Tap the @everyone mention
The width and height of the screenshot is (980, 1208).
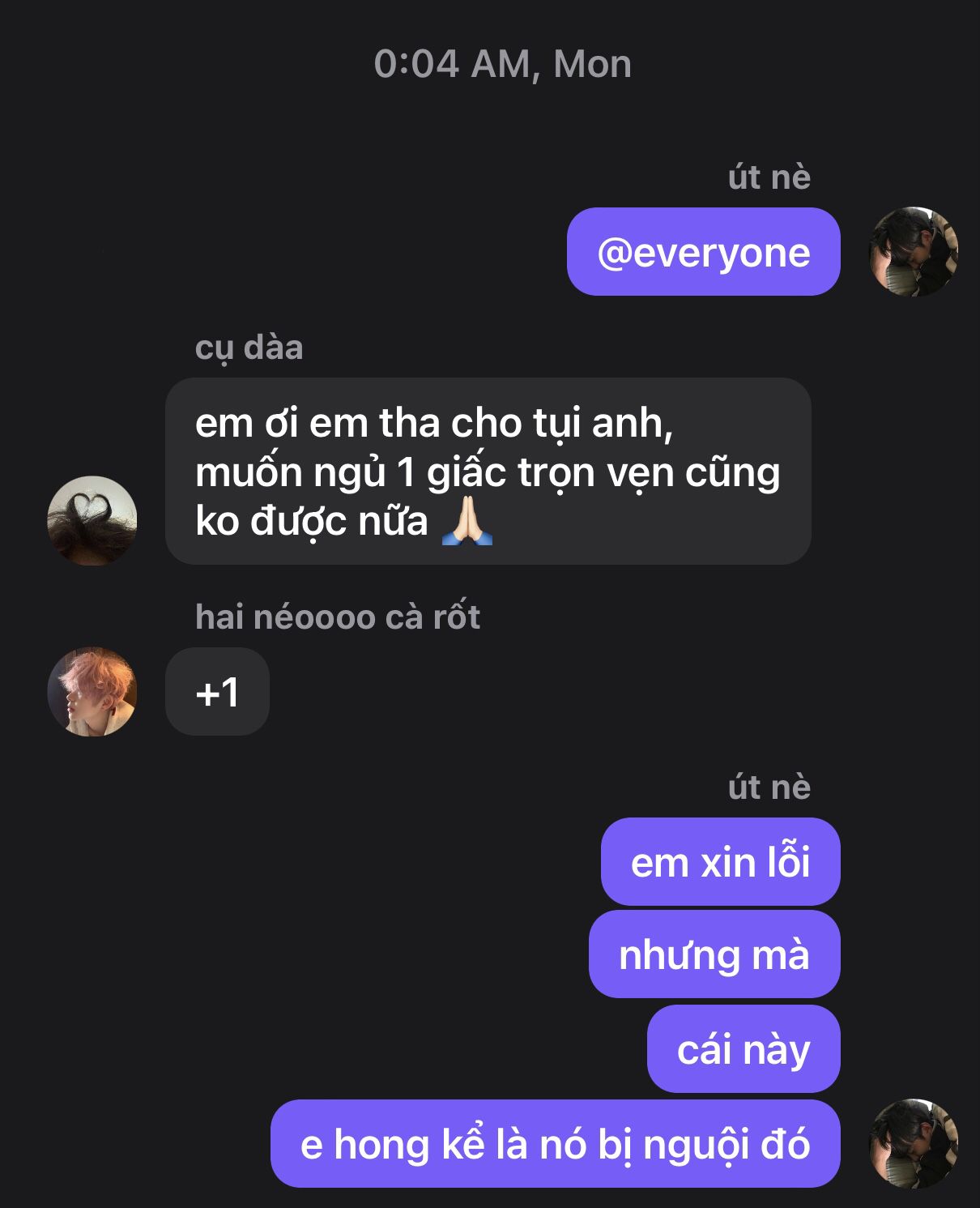[x=703, y=252]
